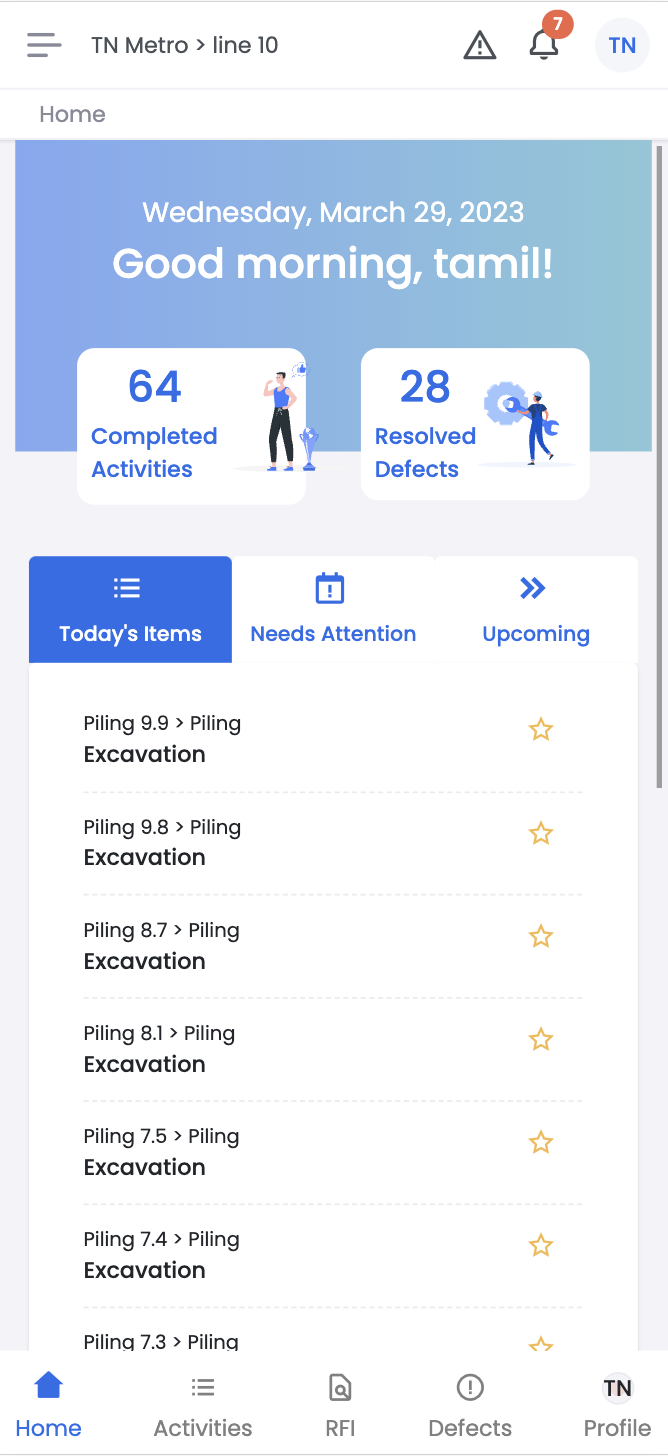The image size is (668, 1456).
Task: Tap the TN avatar in header
Action: [621, 45]
